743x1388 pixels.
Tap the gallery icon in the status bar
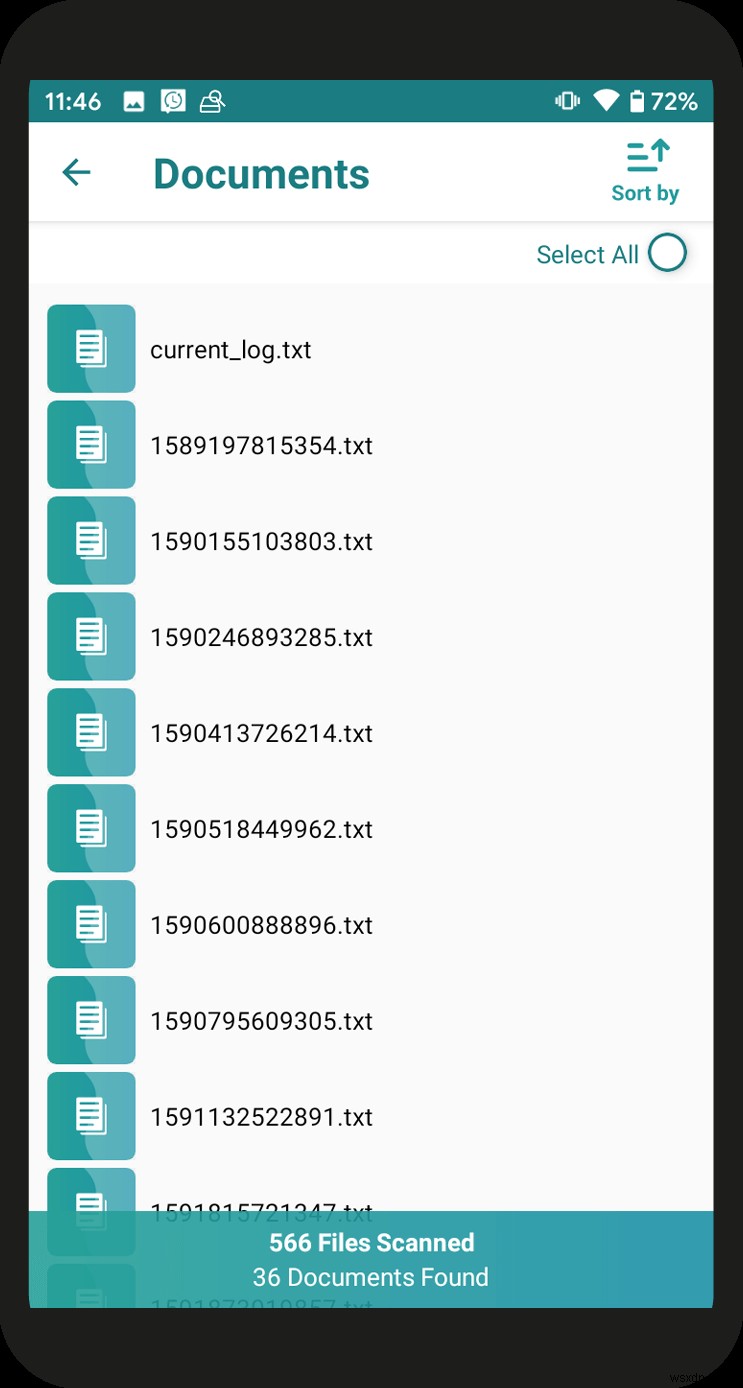[x=133, y=100]
